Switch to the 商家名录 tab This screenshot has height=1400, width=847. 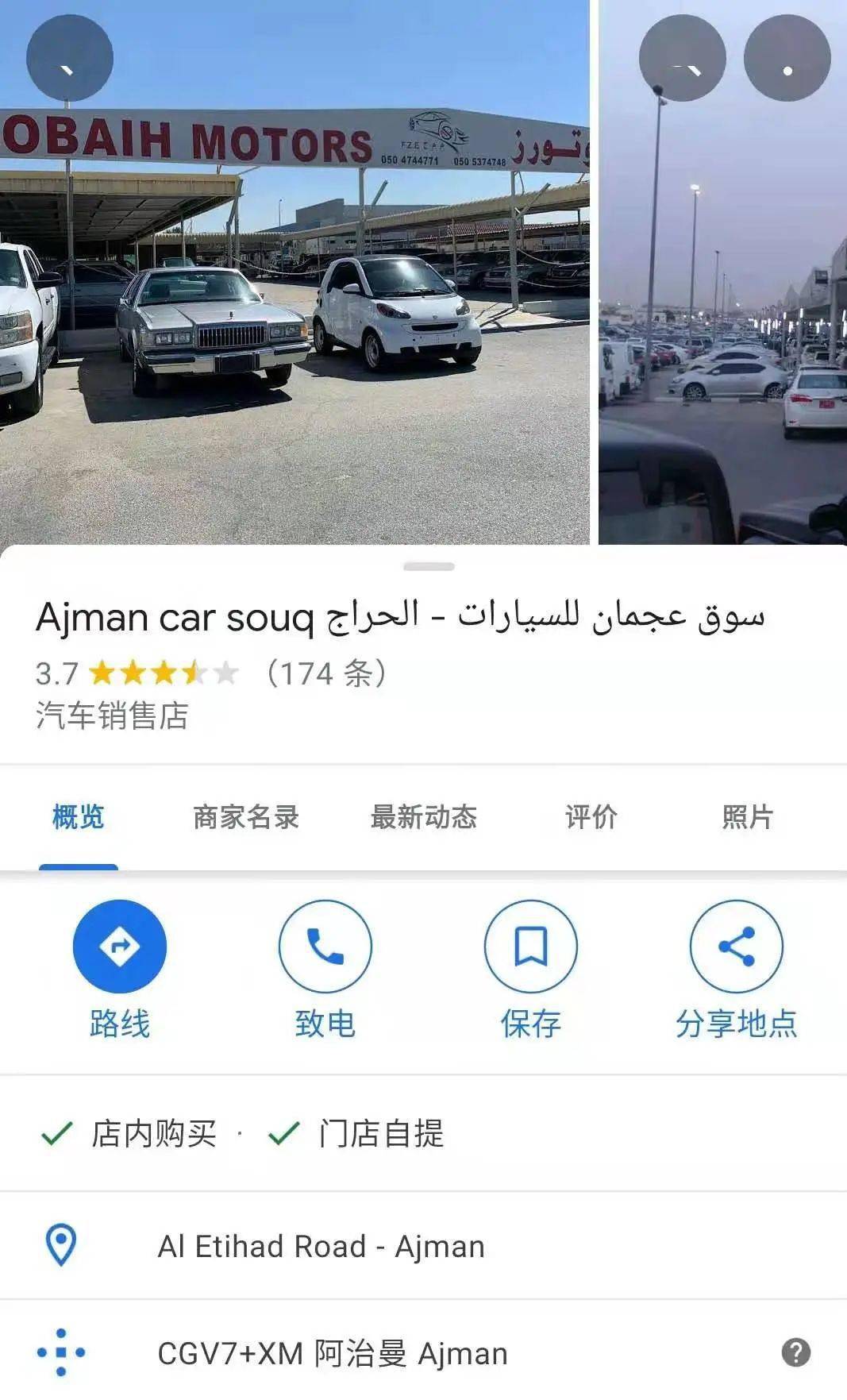coord(246,816)
